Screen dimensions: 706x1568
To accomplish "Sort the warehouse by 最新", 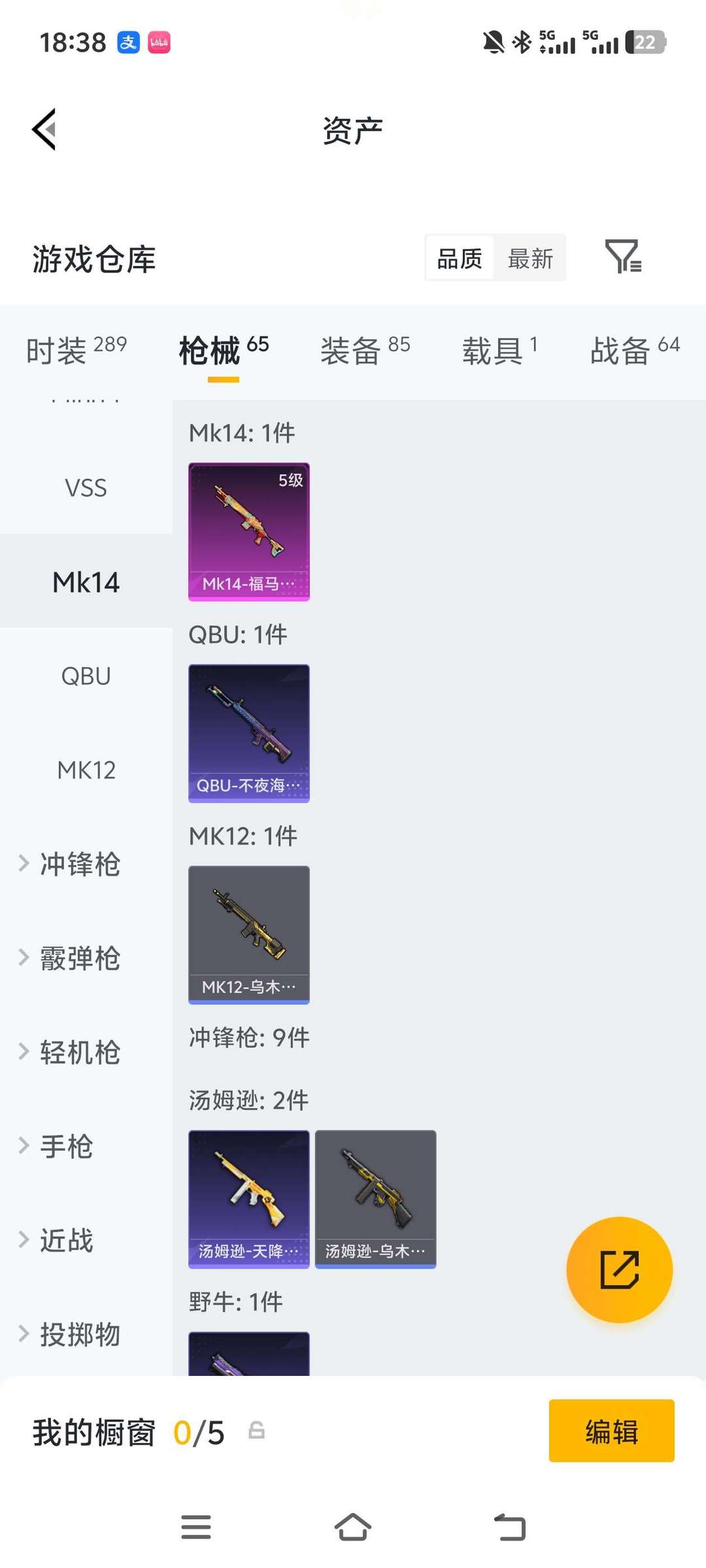I will click(x=530, y=259).
